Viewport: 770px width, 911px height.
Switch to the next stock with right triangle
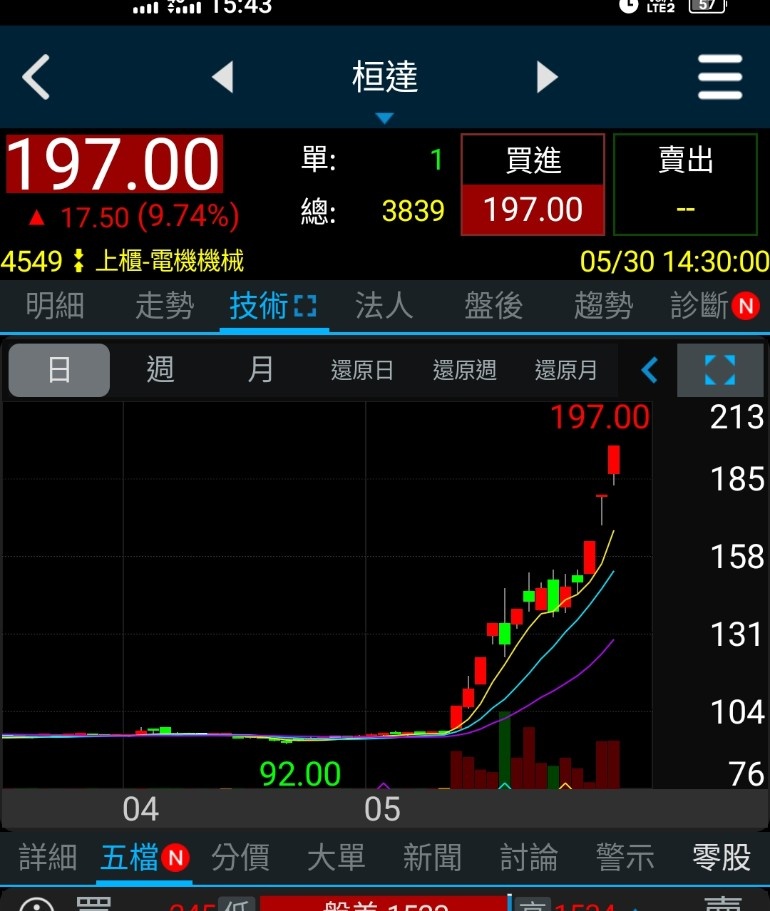(x=547, y=77)
